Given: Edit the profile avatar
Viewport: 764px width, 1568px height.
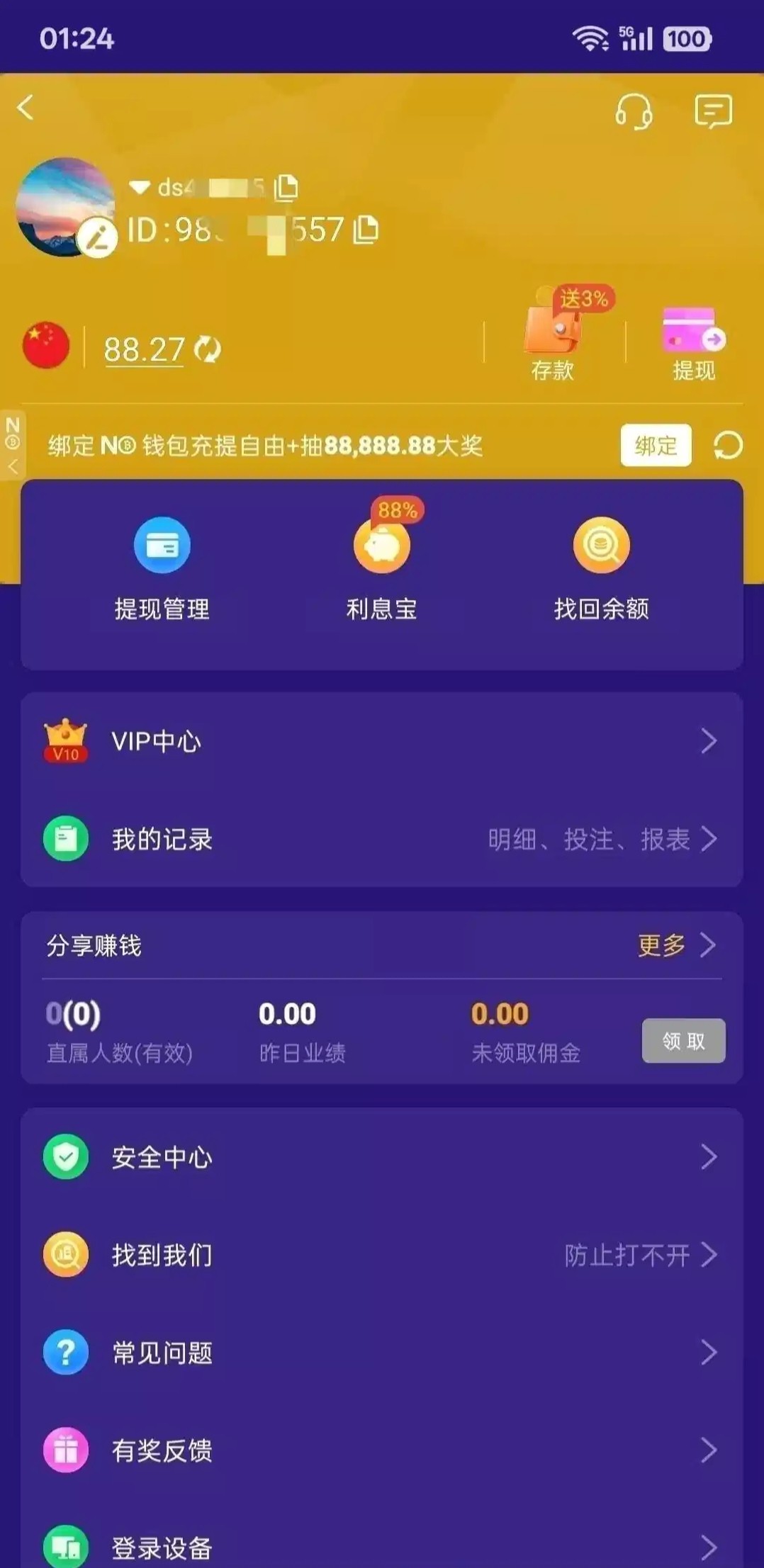Looking at the screenshot, I should (x=98, y=237).
